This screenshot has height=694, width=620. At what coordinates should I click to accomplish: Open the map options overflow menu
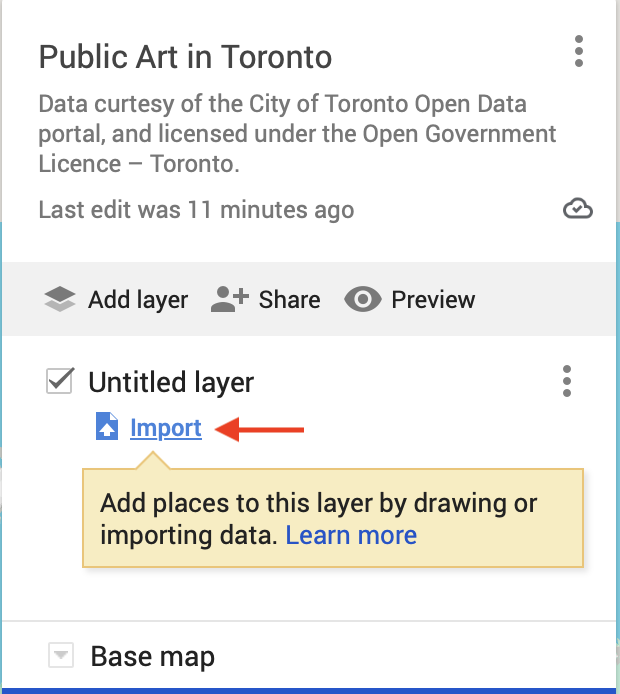tap(579, 52)
